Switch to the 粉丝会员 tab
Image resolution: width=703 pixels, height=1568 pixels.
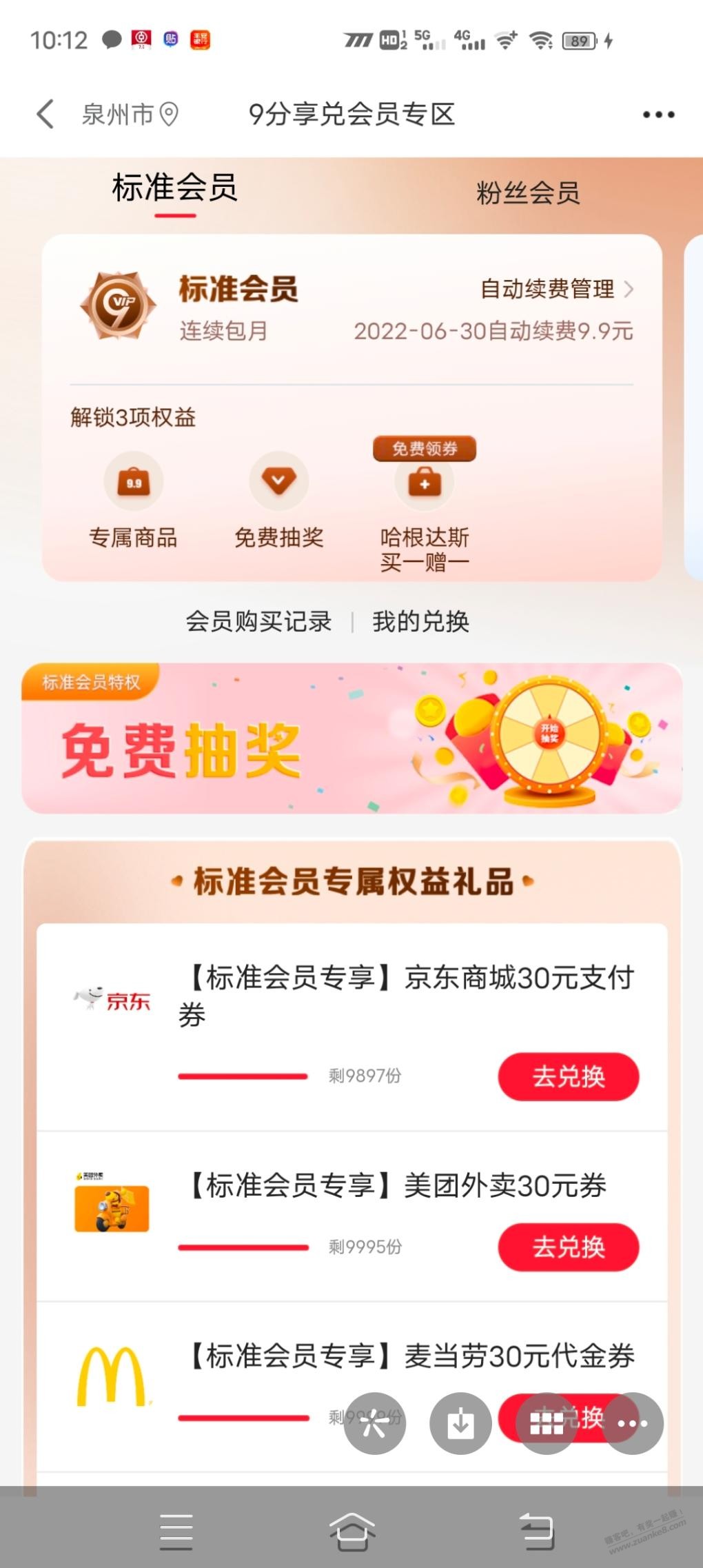(x=528, y=192)
